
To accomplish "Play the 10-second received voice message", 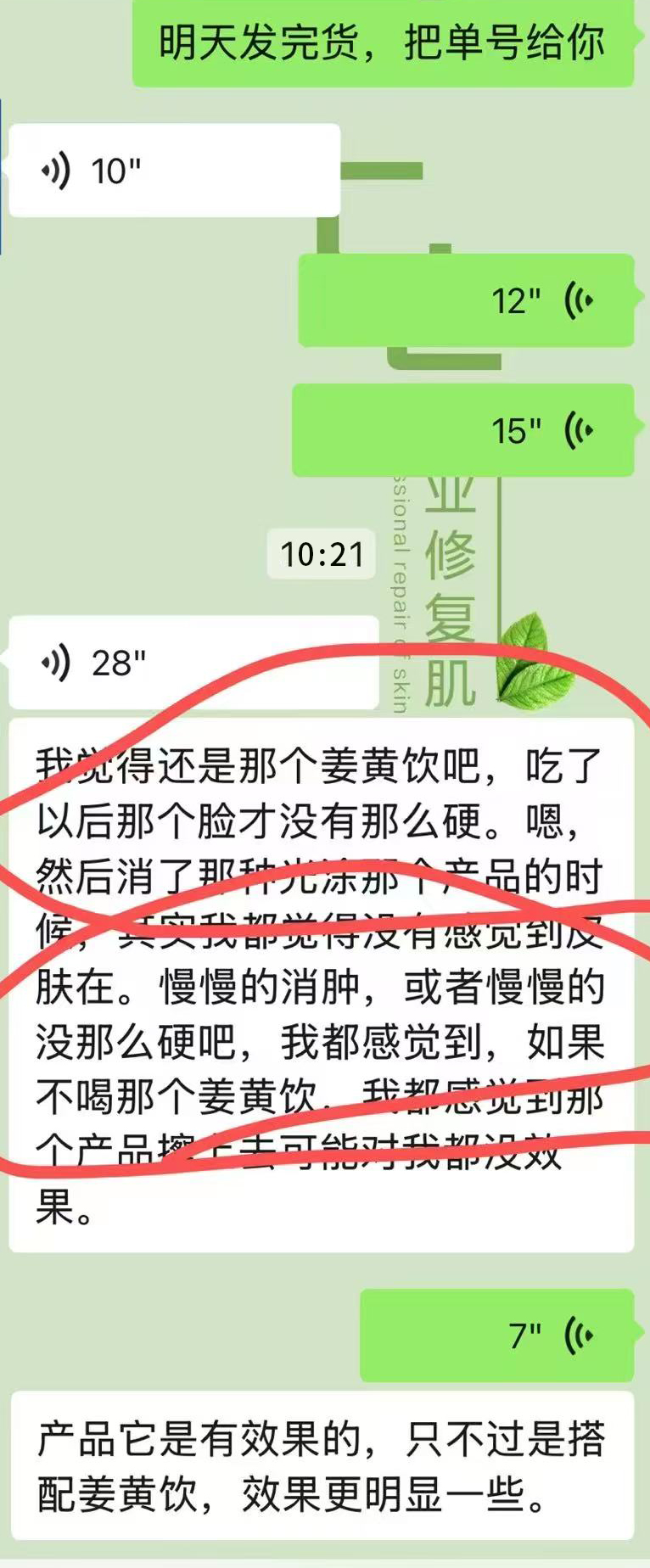I will click(174, 171).
